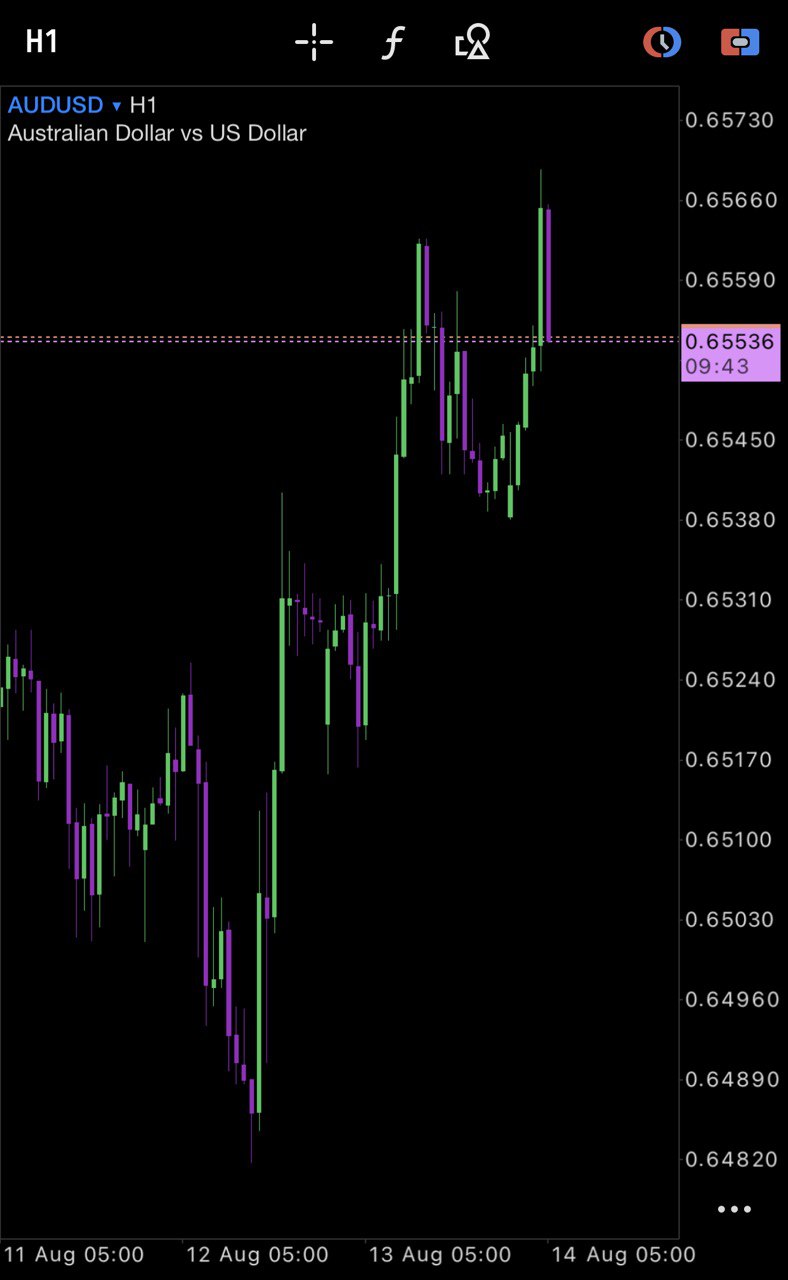Change the H1 timeframe
This screenshot has width=788, height=1280.
click(41, 42)
